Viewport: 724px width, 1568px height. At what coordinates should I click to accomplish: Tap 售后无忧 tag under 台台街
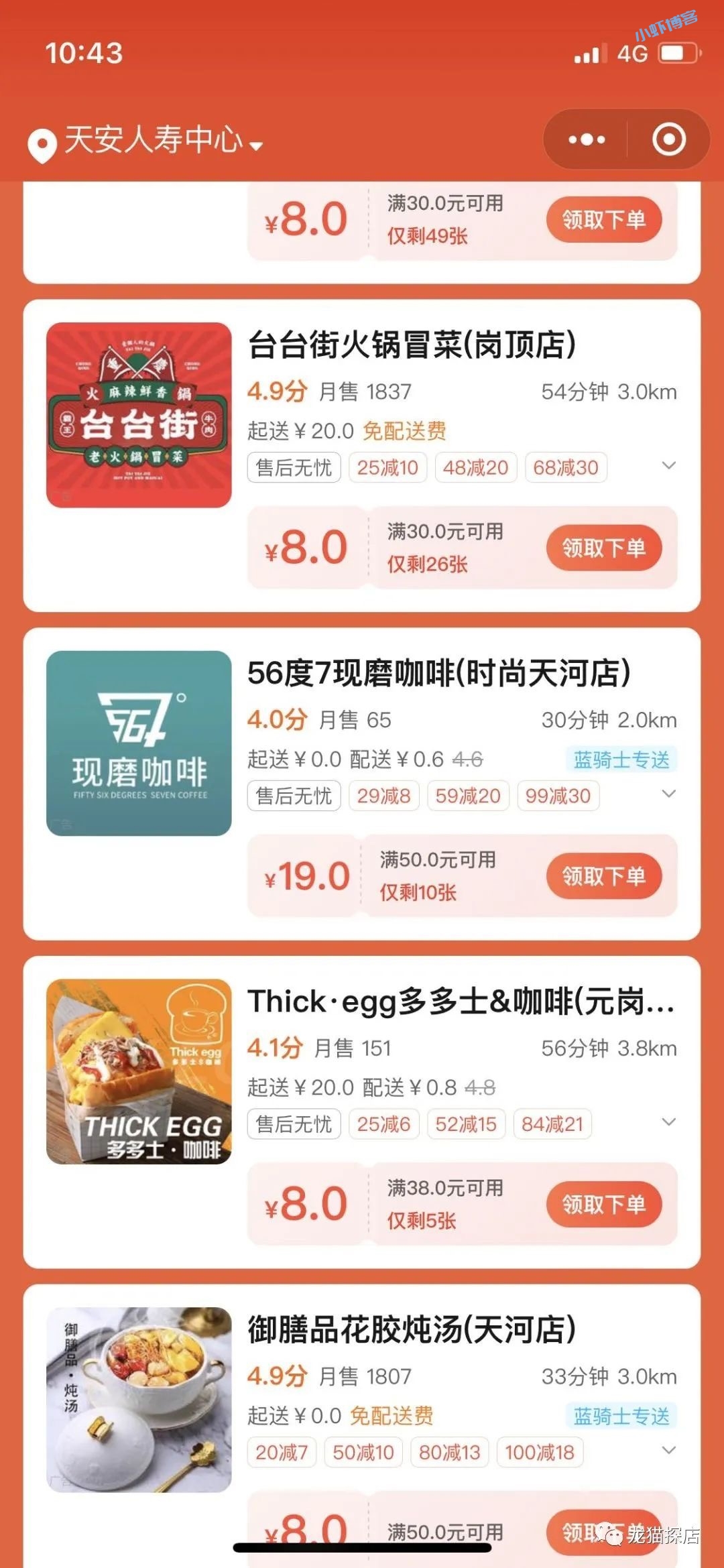pyautogui.click(x=294, y=467)
